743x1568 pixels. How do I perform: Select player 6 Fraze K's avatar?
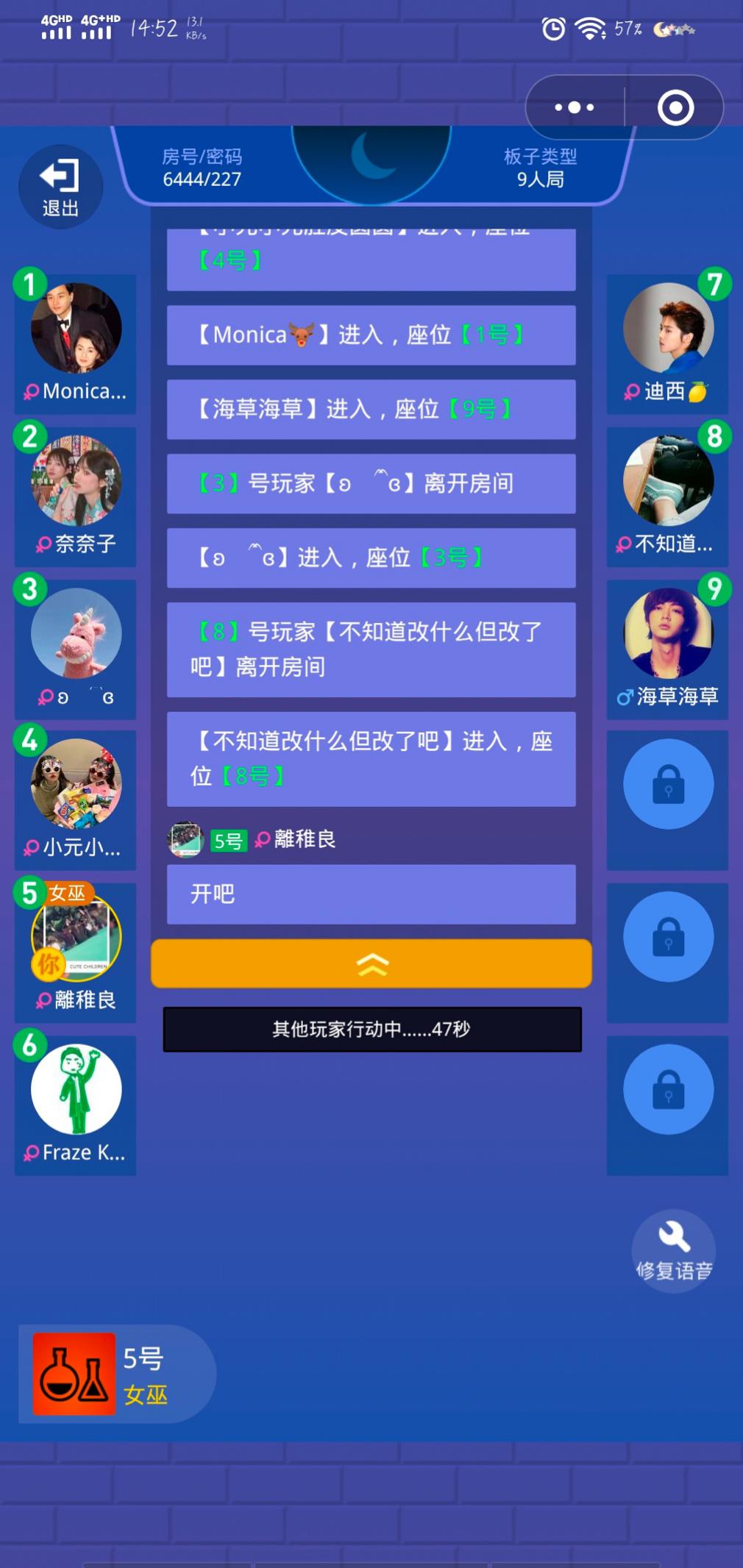pyautogui.click(x=76, y=1089)
